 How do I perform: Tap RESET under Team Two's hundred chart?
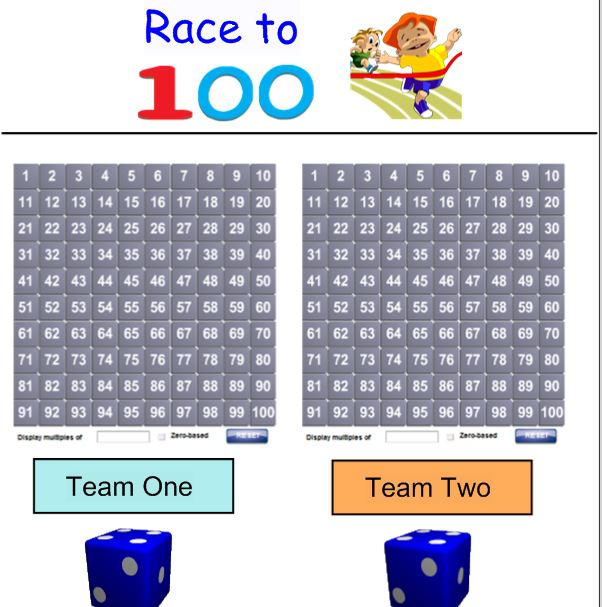pyautogui.click(x=536, y=436)
